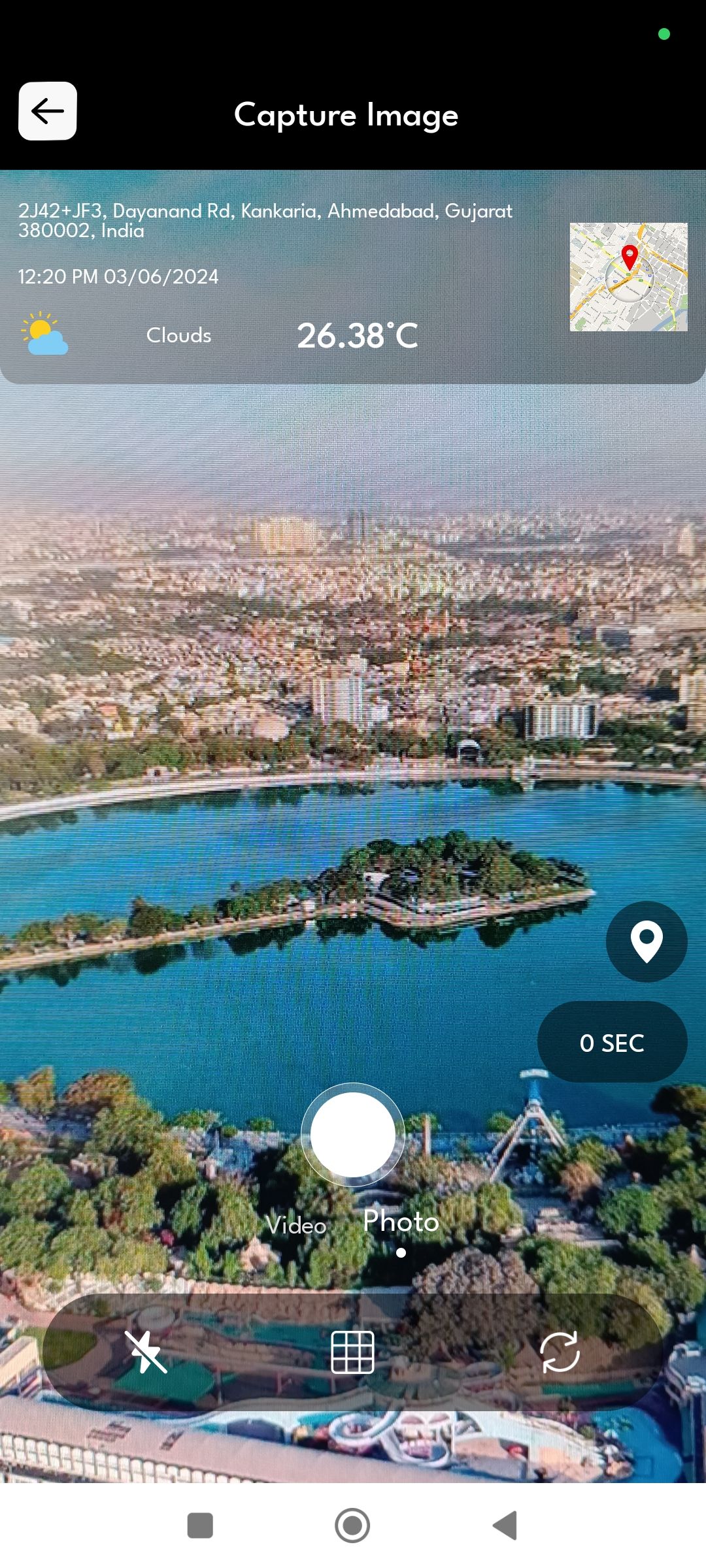
Task: Open recent apps from the navigation bar
Action: click(x=200, y=1526)
